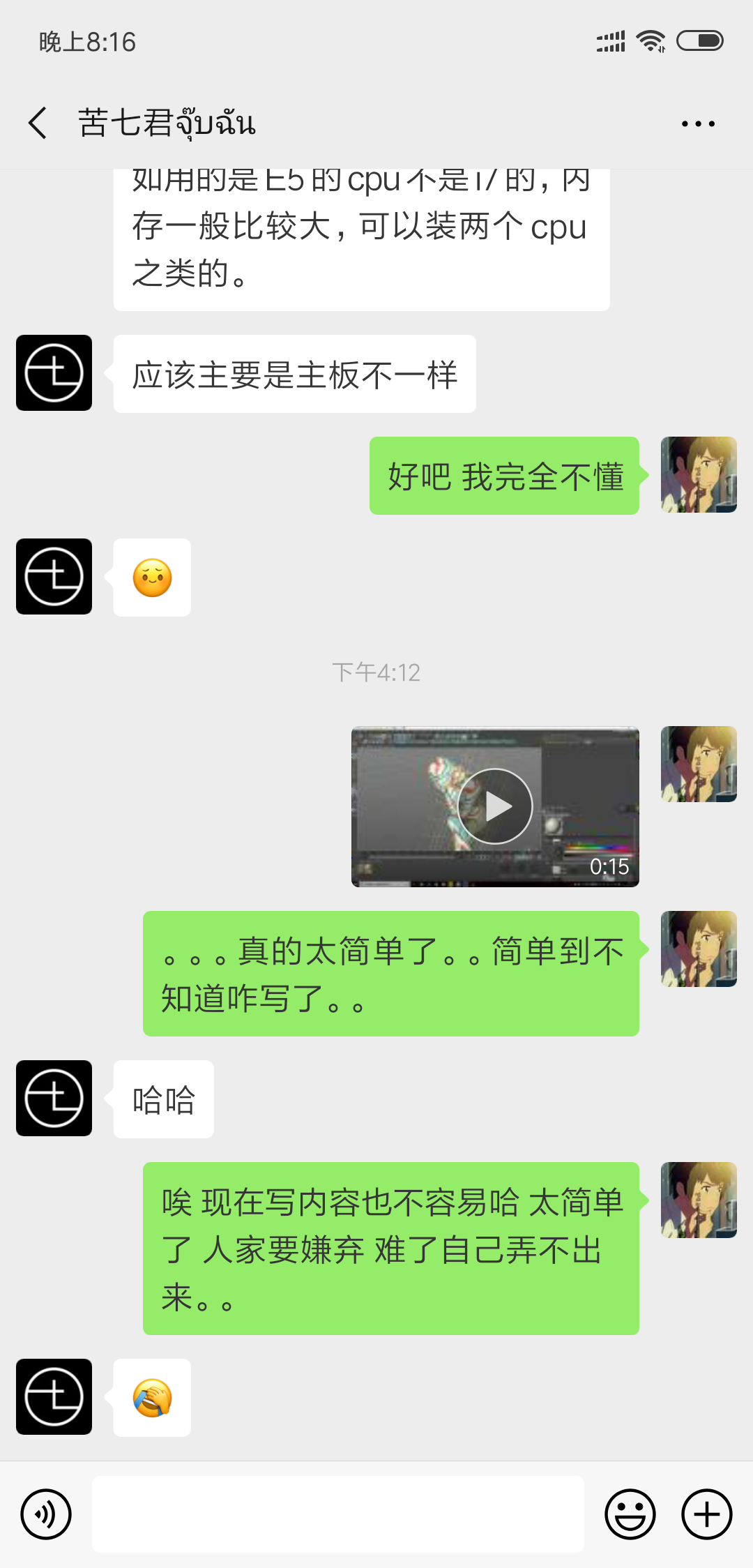The image size is (753, 1568).
Task: Open my avatar beside 好吧 我完全不懂
Action: (699, 475)
